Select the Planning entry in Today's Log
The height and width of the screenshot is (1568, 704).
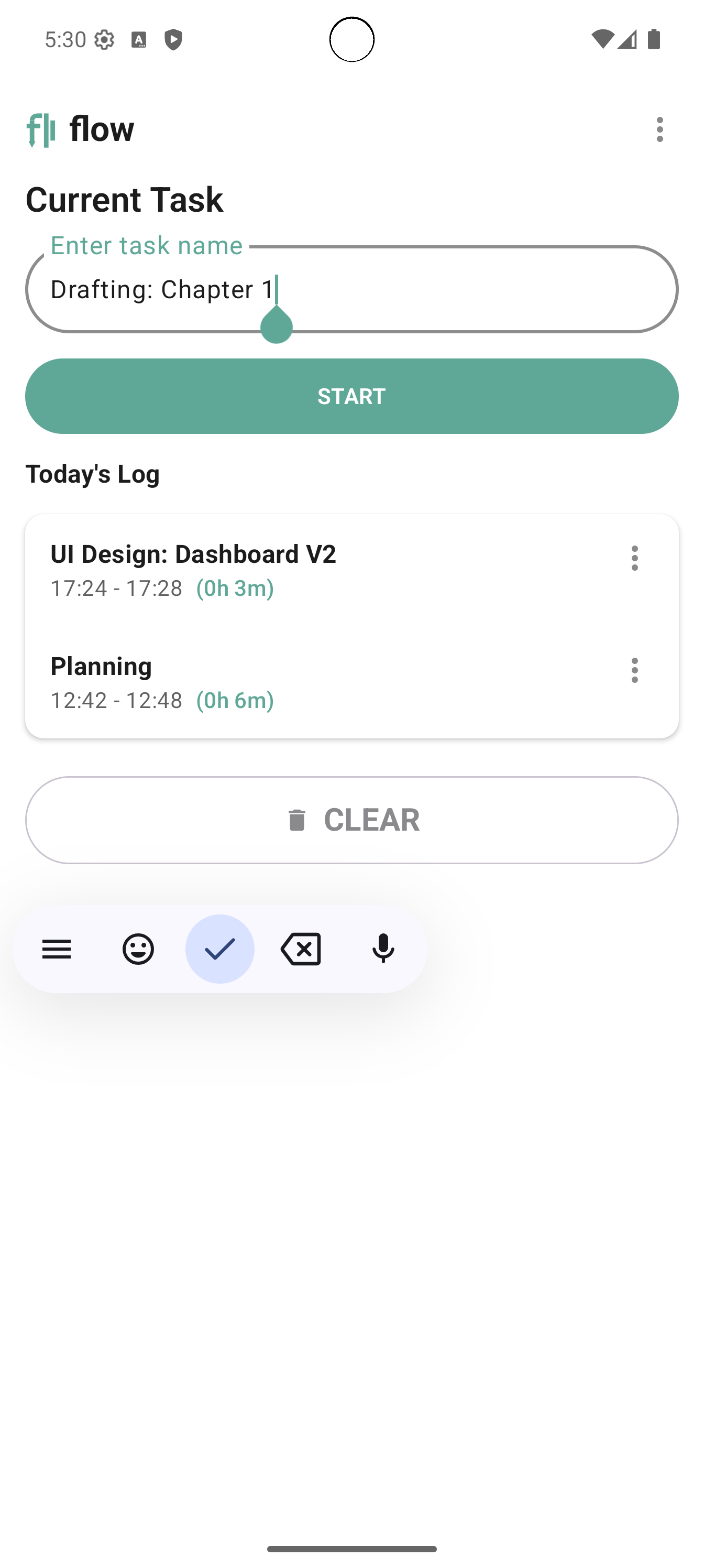(244, 682)
